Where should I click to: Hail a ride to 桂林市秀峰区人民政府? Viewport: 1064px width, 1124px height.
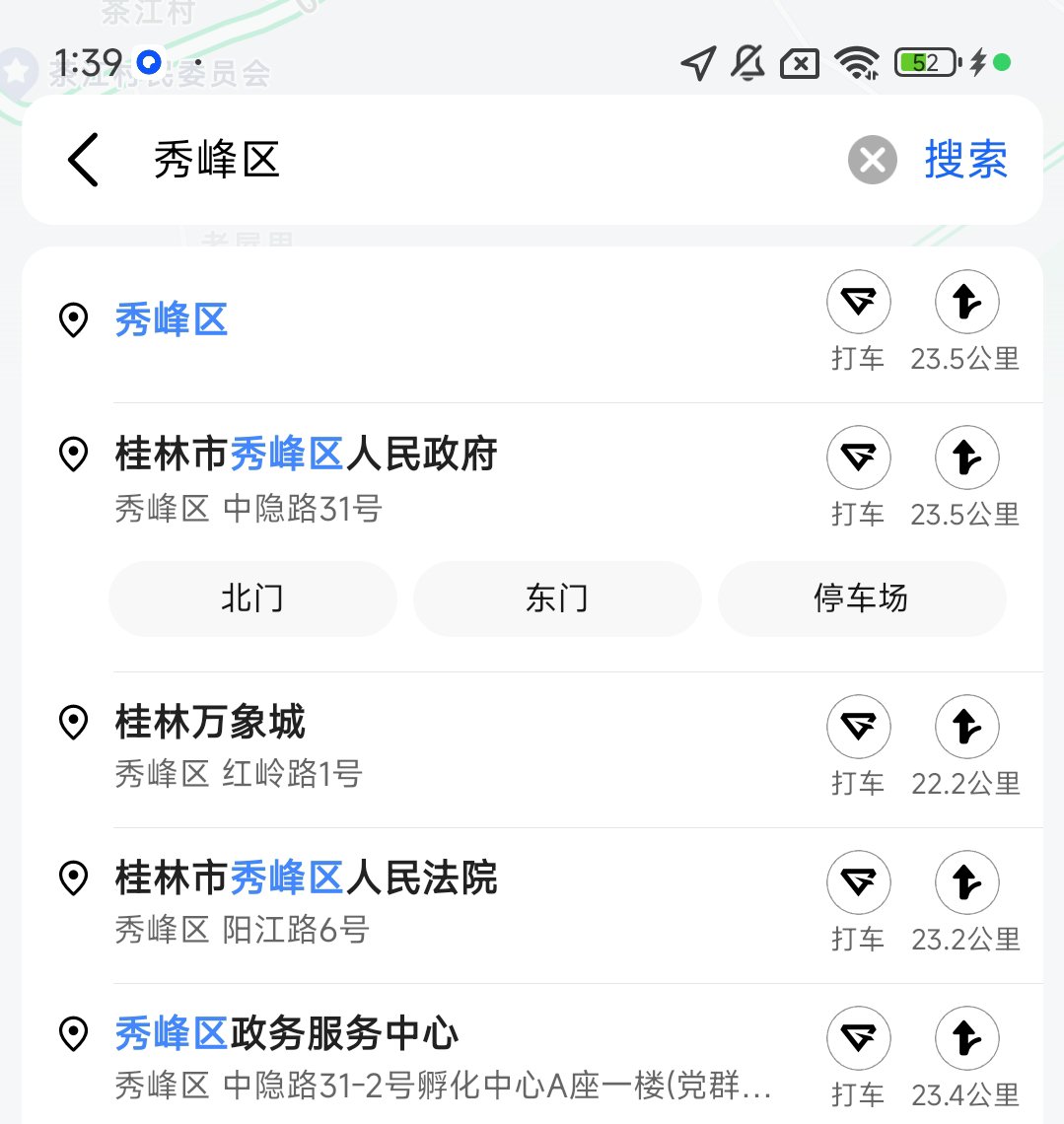tap(858, 458)
